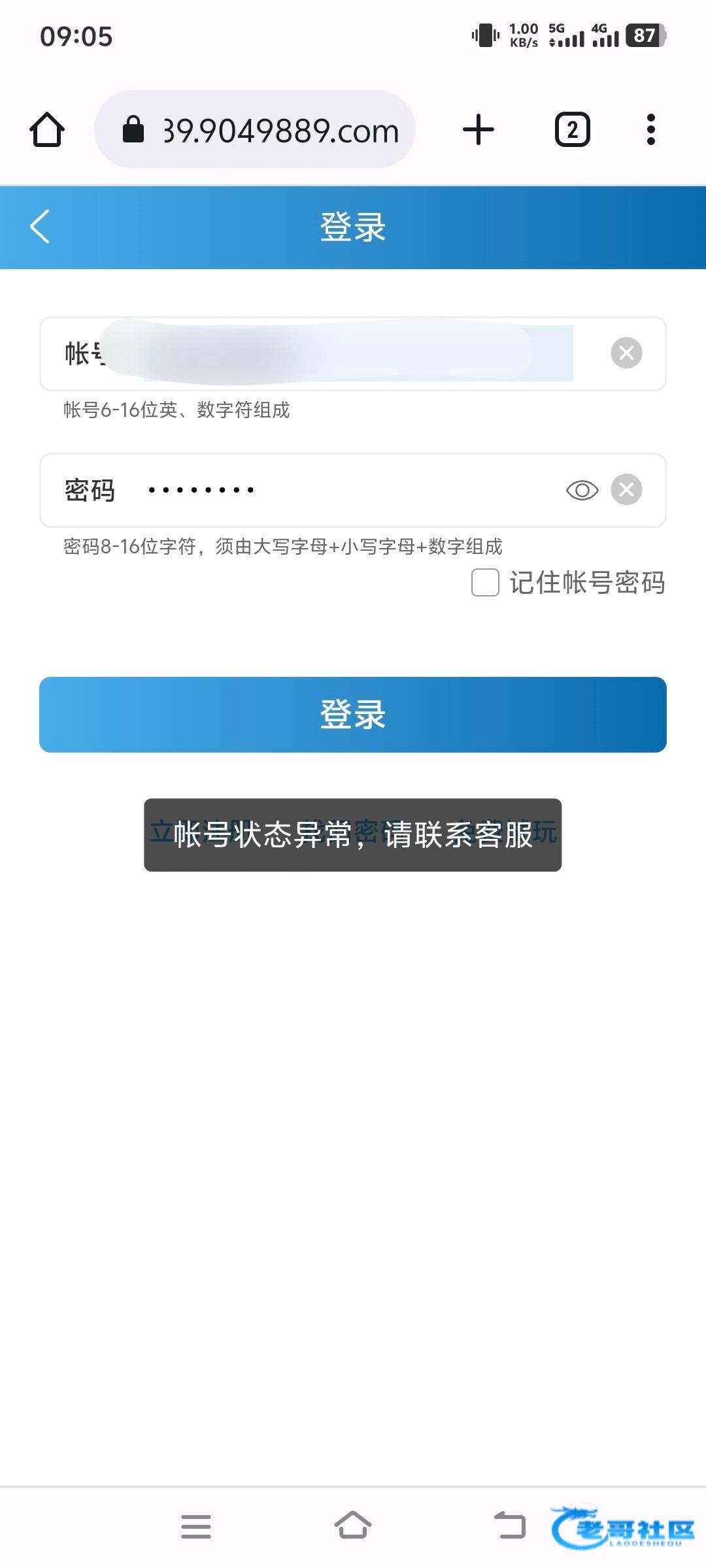Clear the 帐号 field text

[x=626, y=353]
